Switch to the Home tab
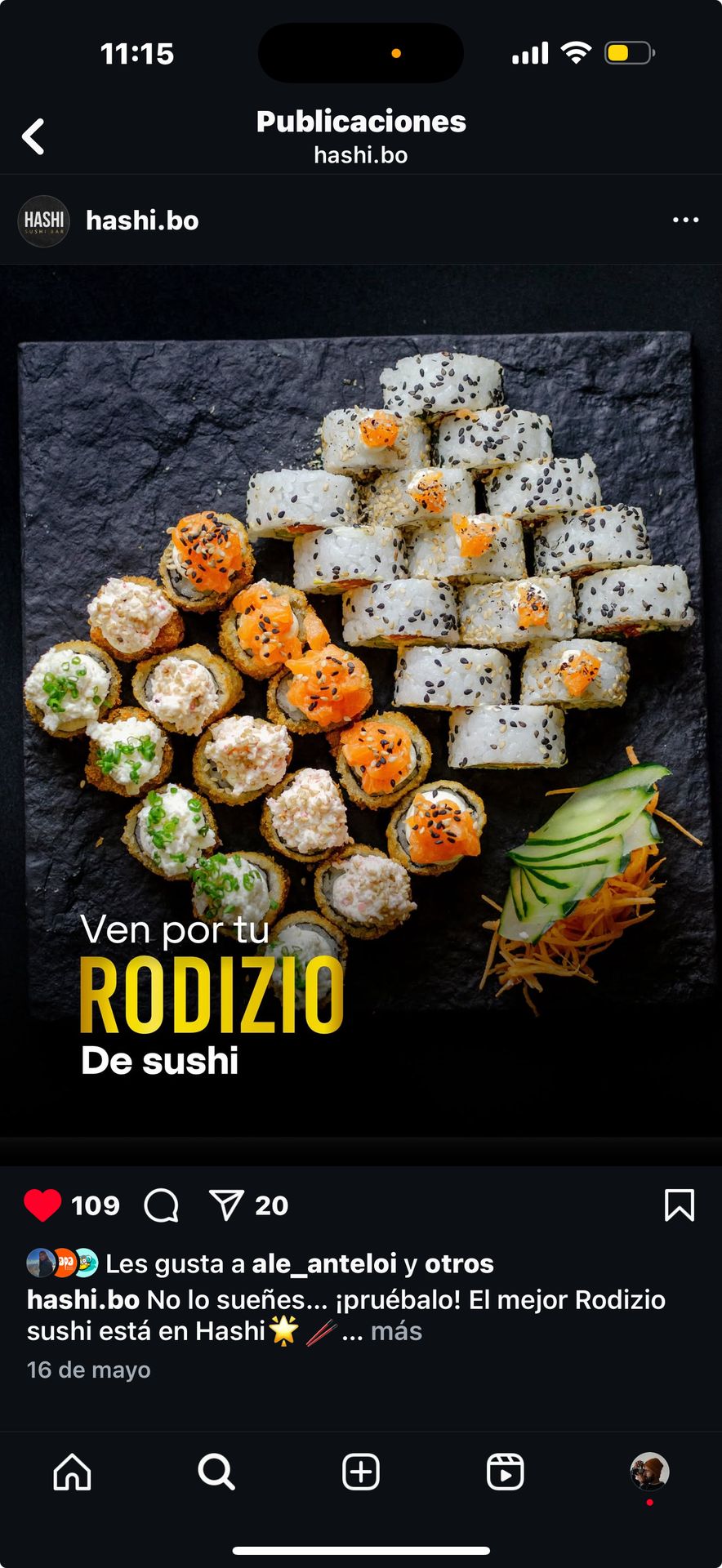The width and height of the screenshot is (722, 1568). pyautogui.click(x=73, y=1472)
